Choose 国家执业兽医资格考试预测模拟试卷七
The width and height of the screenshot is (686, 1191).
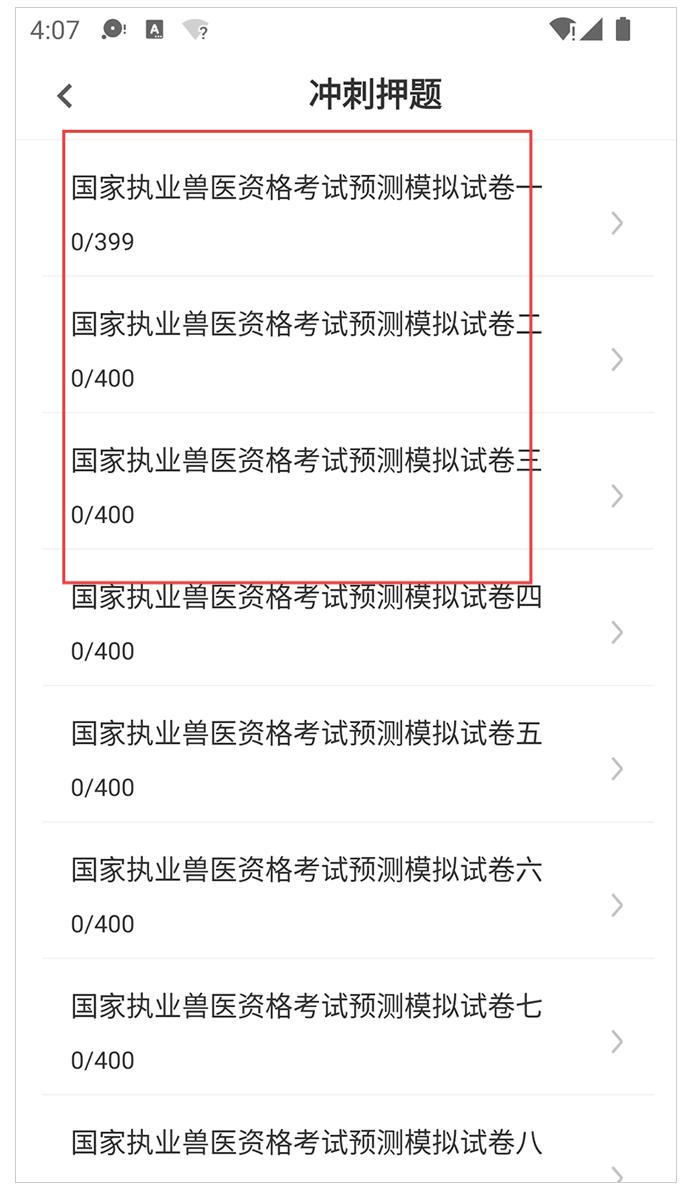click(348, 1027)
